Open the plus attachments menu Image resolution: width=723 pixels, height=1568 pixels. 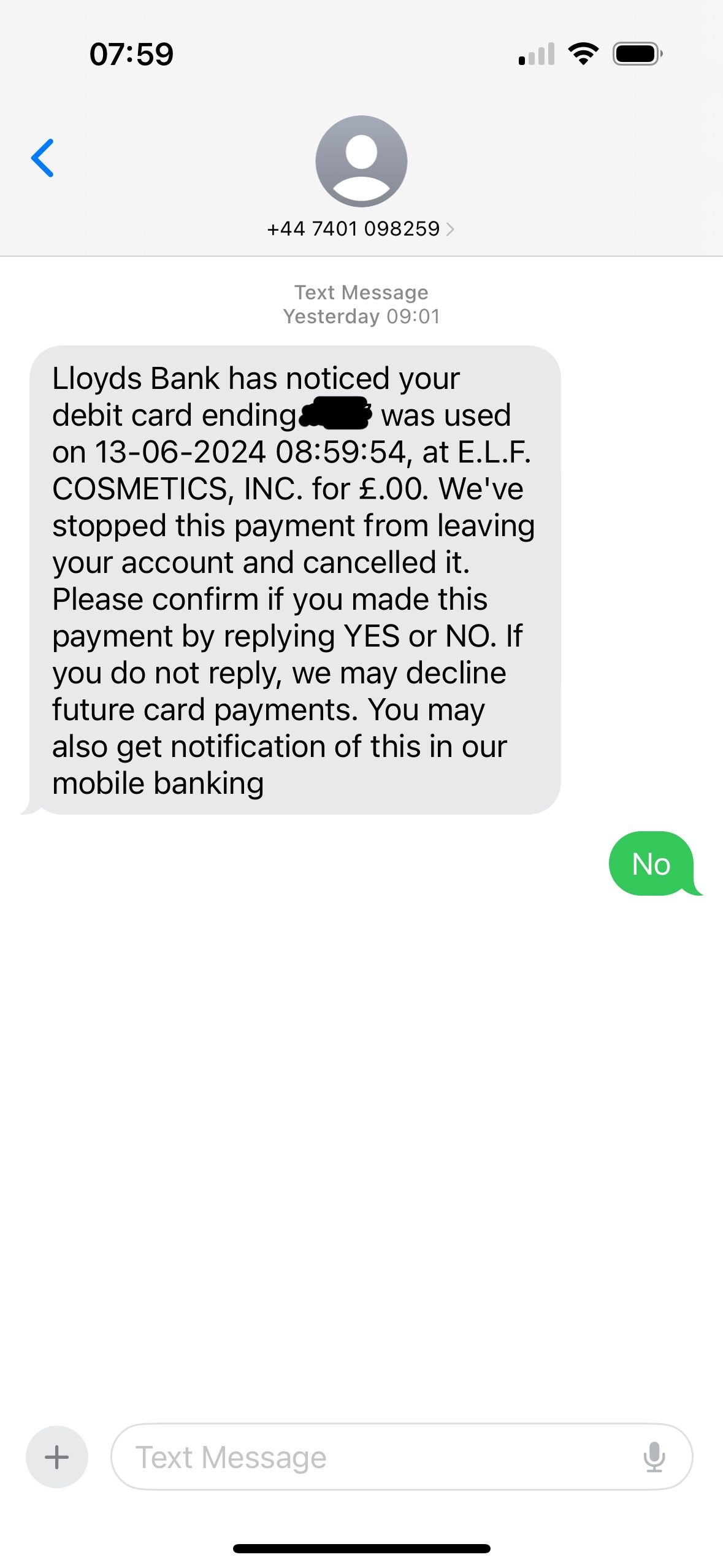pyautogui.click(x=57, y=1457)
